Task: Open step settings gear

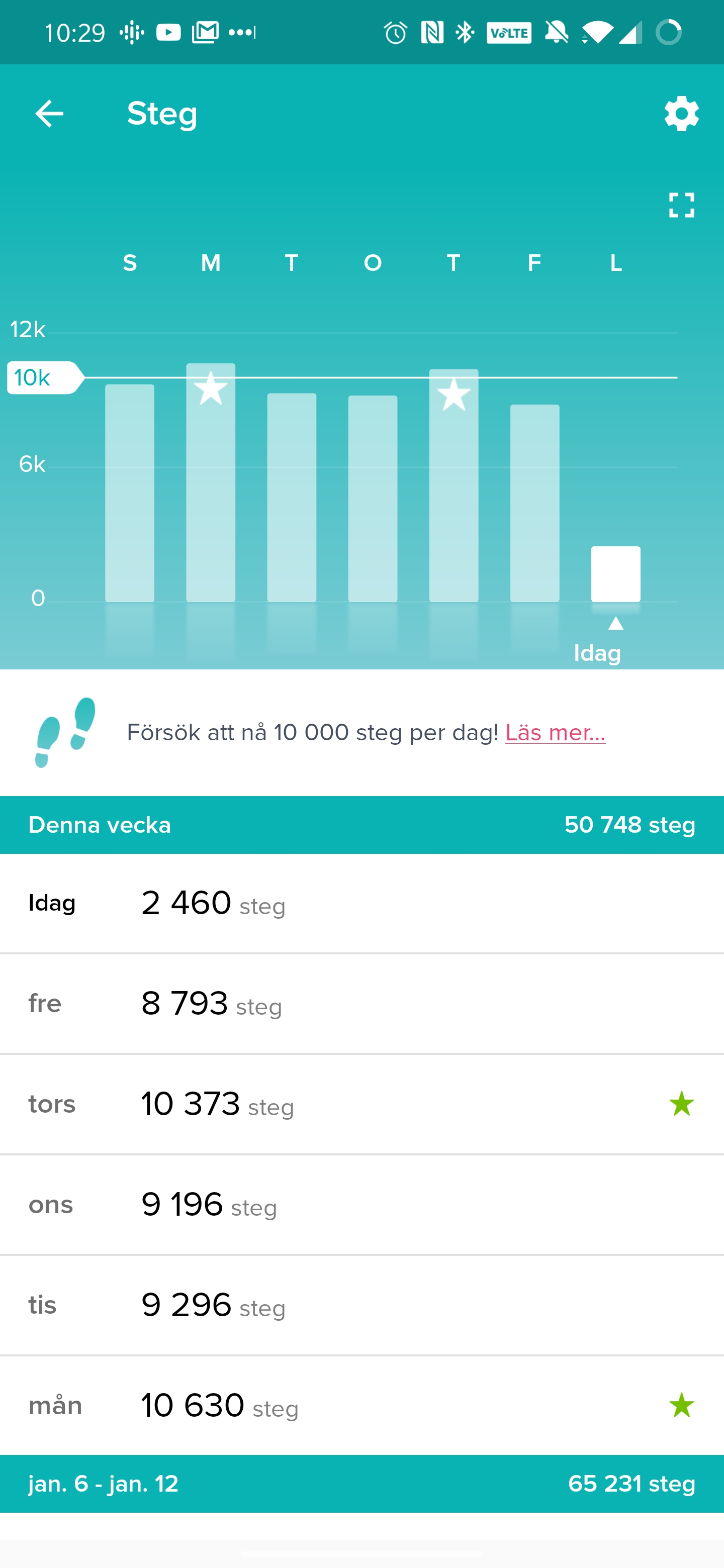Action: (x=681, y=114)
